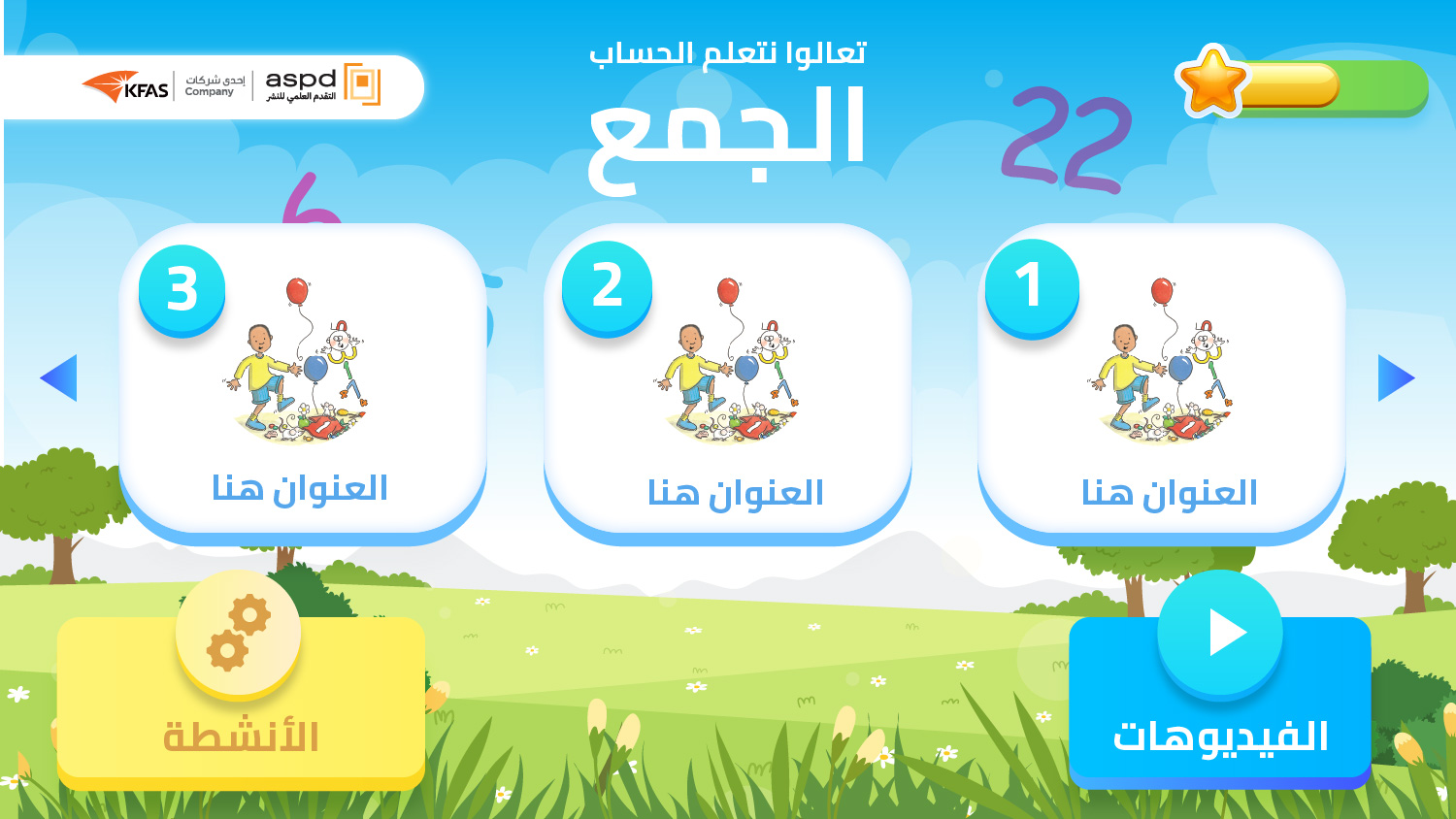Open lesson card number 3
This screenshot has height=819, width=1456.
point(302,383)
